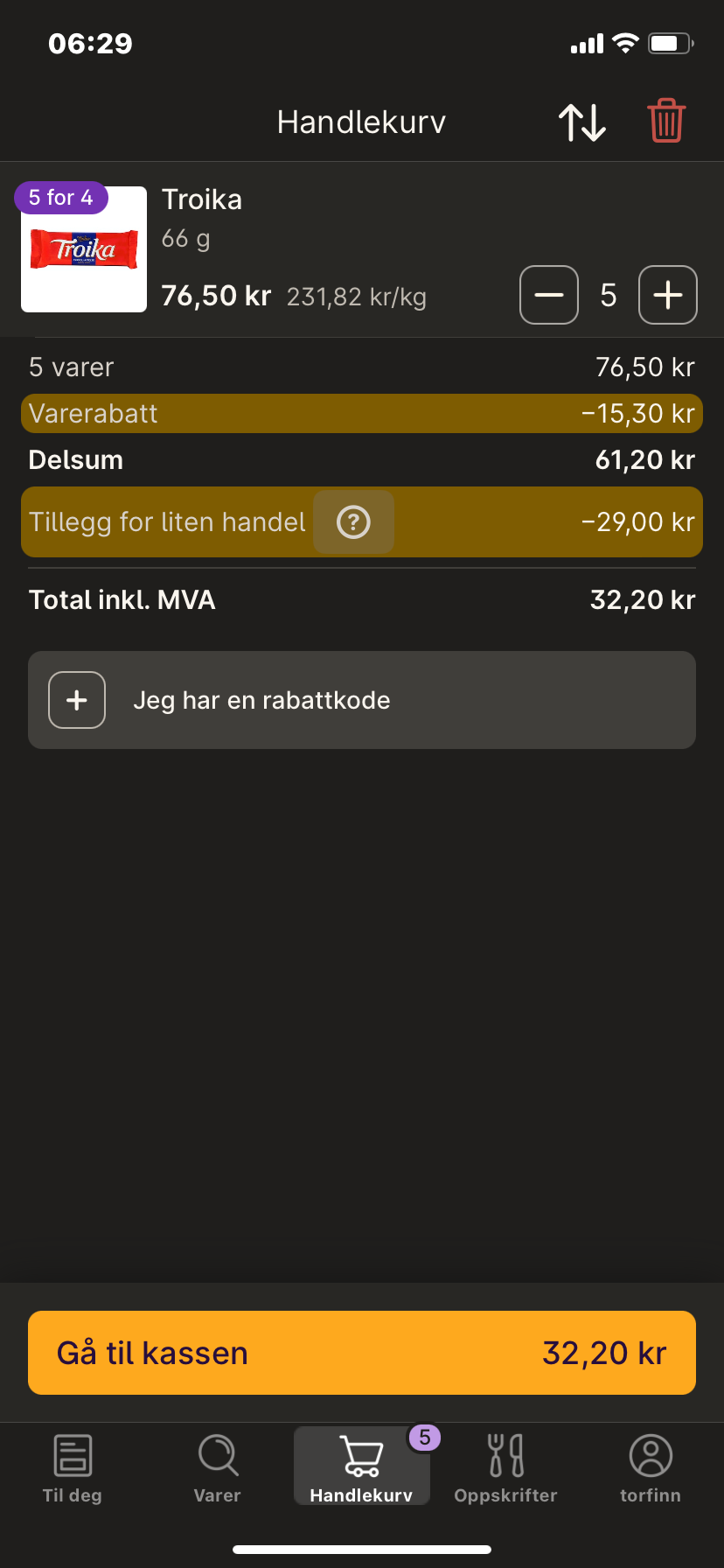Add a discount code via Jeg har en rabattkode

coord(362,700)
